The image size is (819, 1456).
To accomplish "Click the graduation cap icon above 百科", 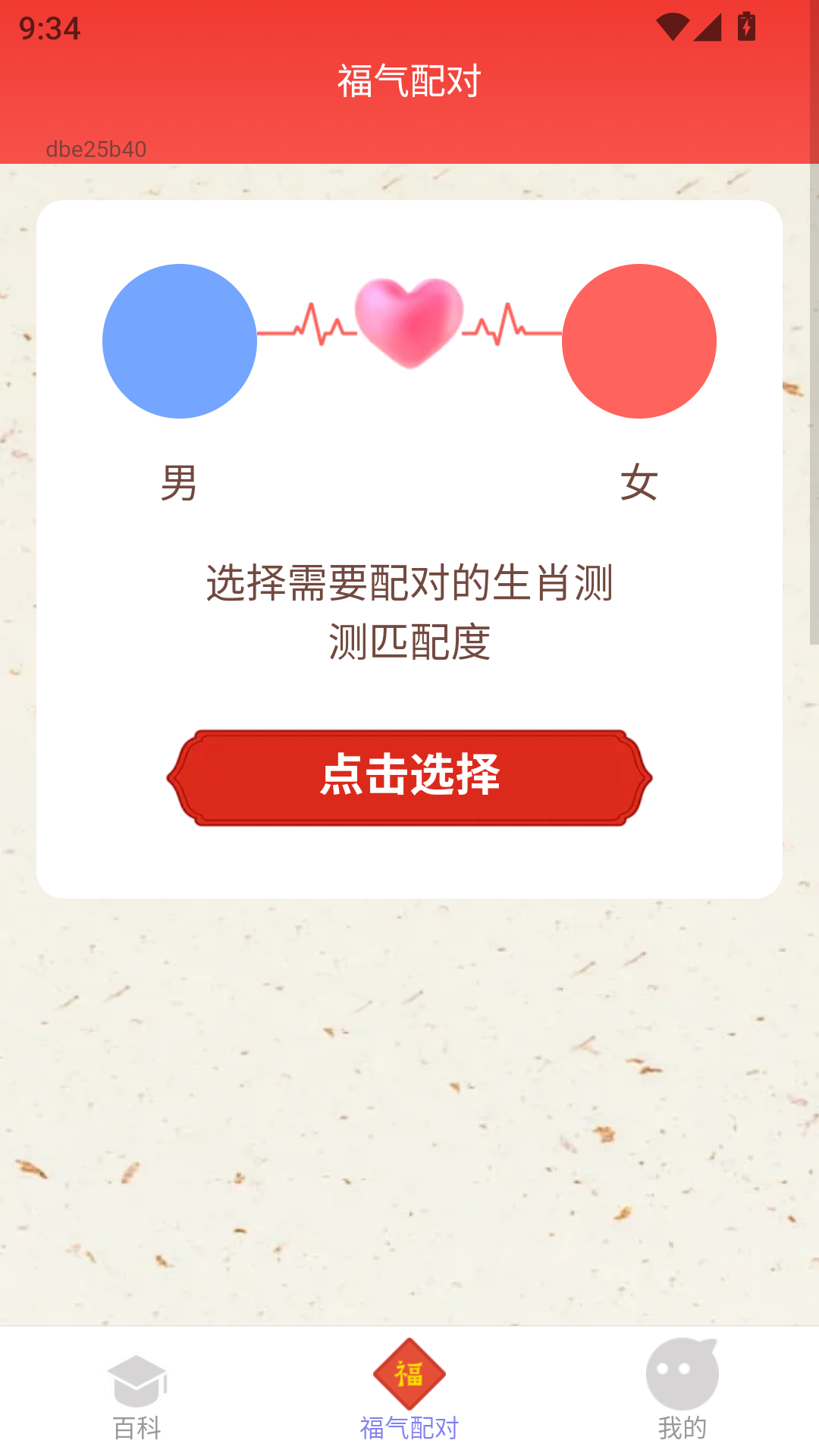I will pos(136,1380).
